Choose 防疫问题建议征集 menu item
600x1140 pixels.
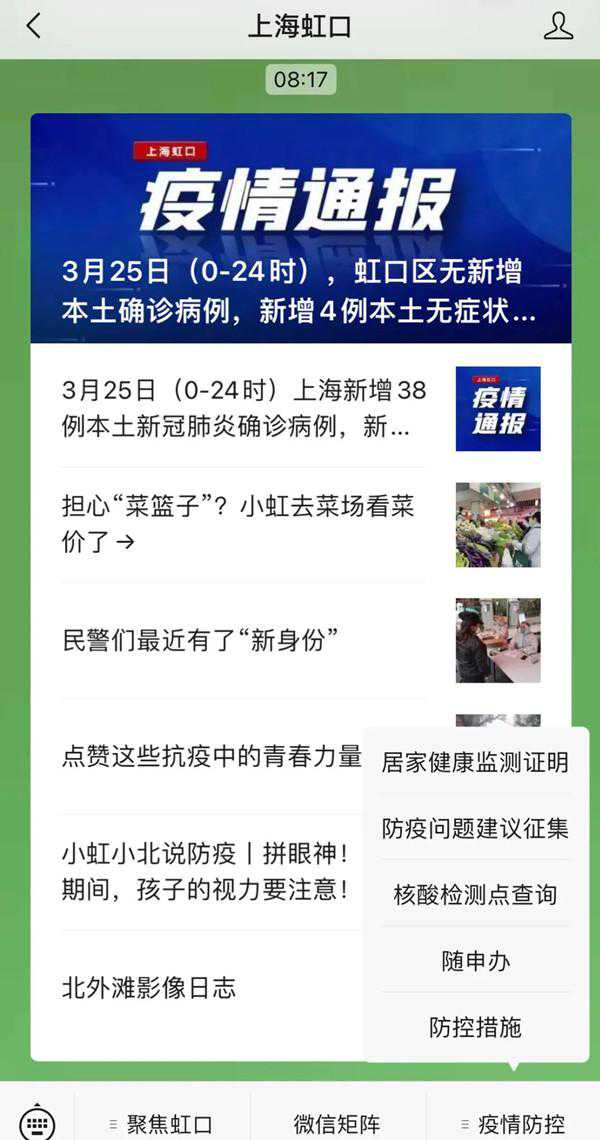coord(475,828)
